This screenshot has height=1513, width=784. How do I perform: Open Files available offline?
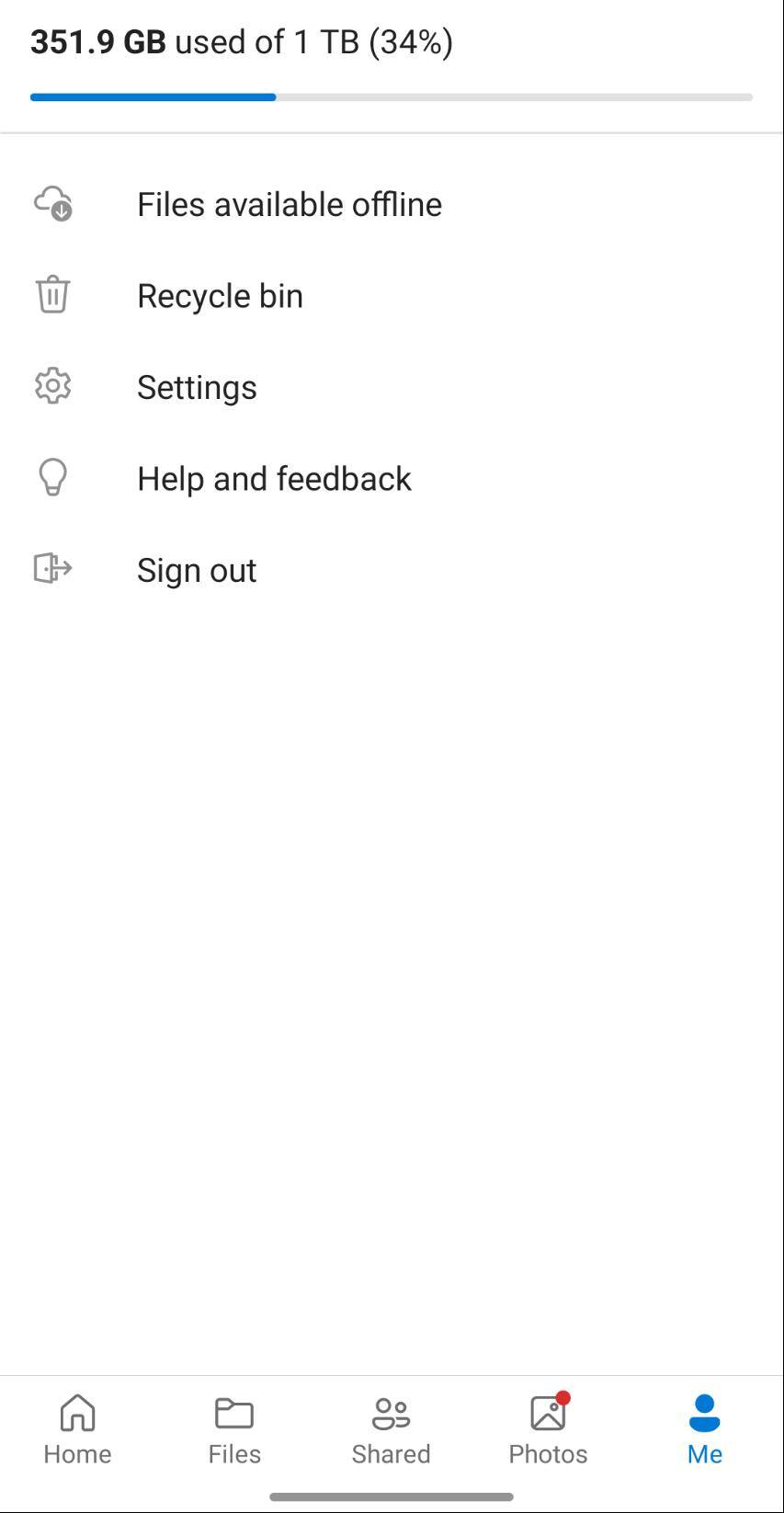(289, 204)
